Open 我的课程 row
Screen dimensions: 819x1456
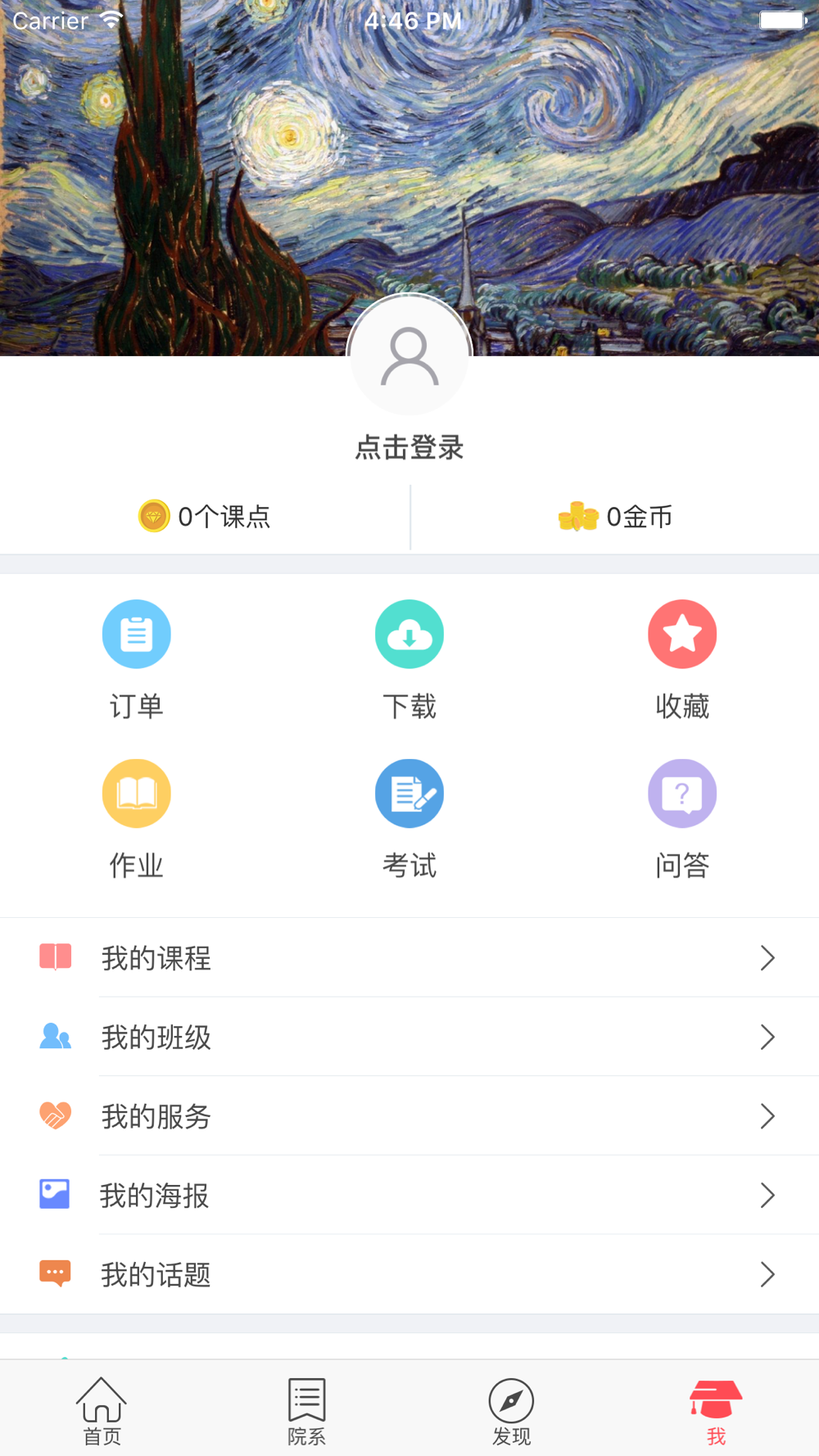[x=409, y=957]
